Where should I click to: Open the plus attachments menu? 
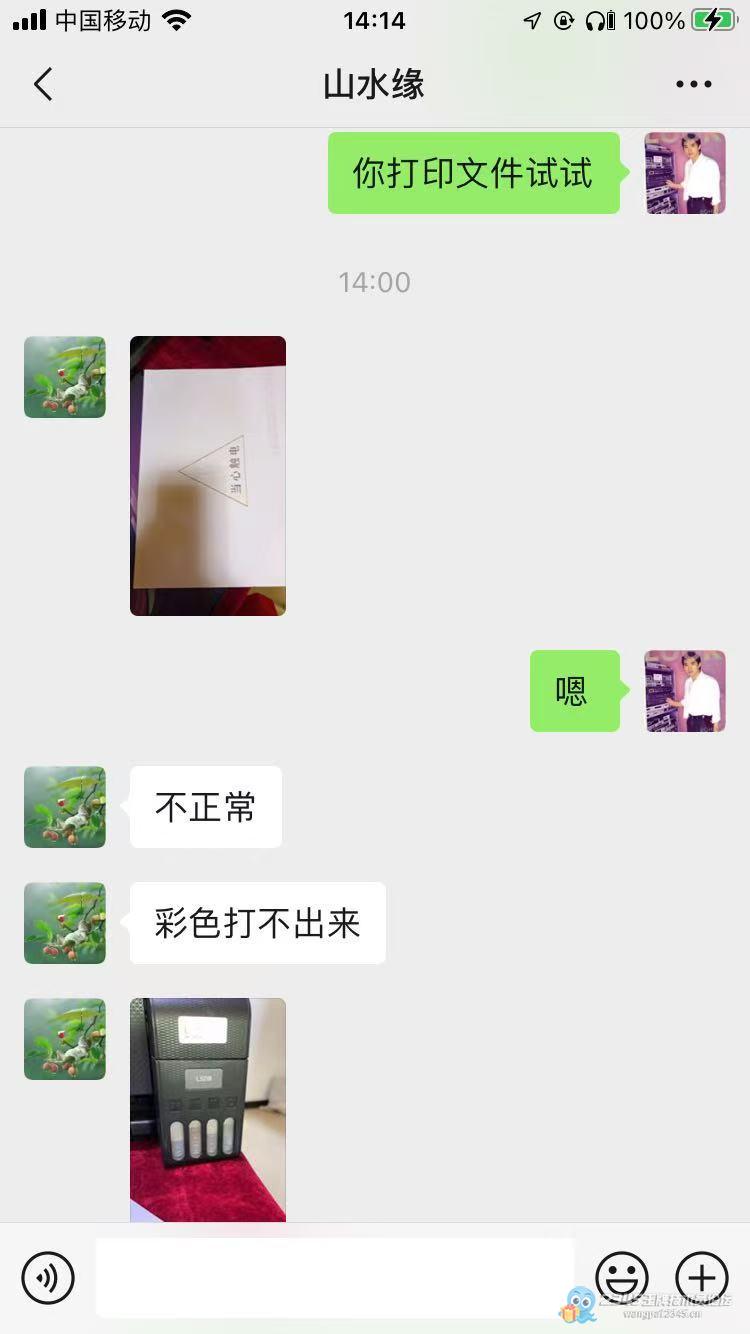click(x=702, y=1277)
